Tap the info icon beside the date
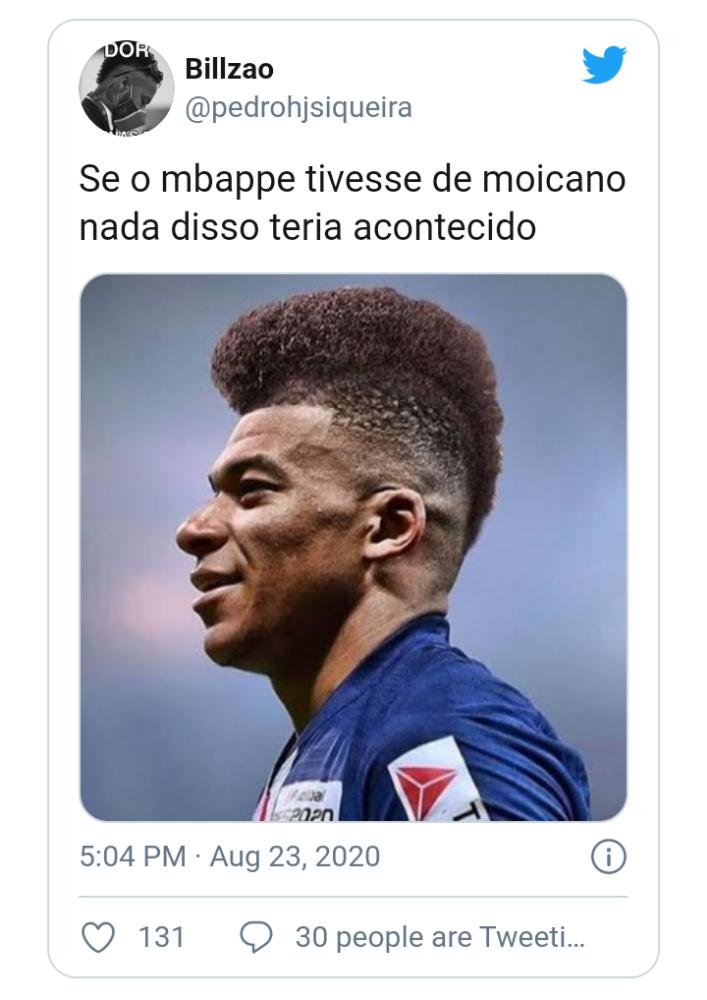This screenshot has width=707, height=1000. [x=609, y=857]
